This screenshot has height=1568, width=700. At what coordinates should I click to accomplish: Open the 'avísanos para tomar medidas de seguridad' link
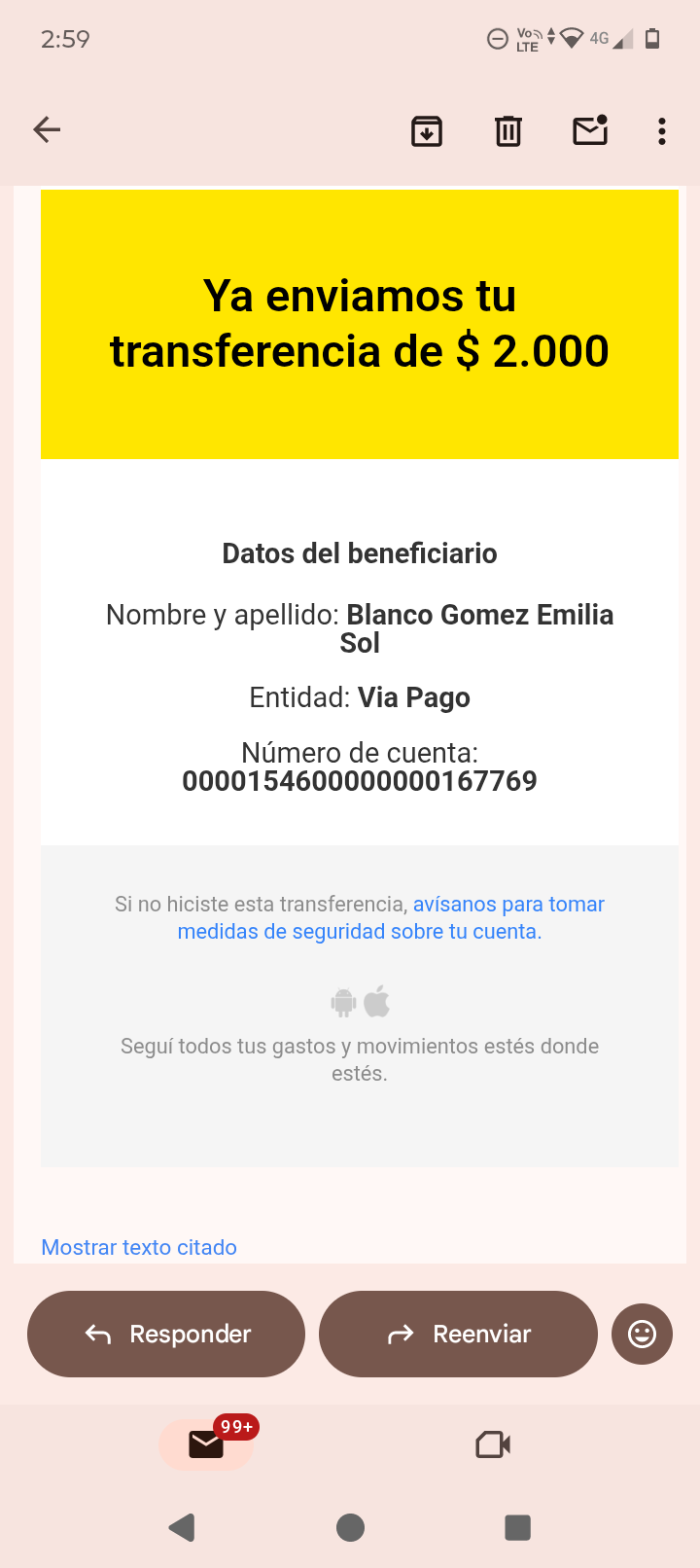(x=391, y=918)
